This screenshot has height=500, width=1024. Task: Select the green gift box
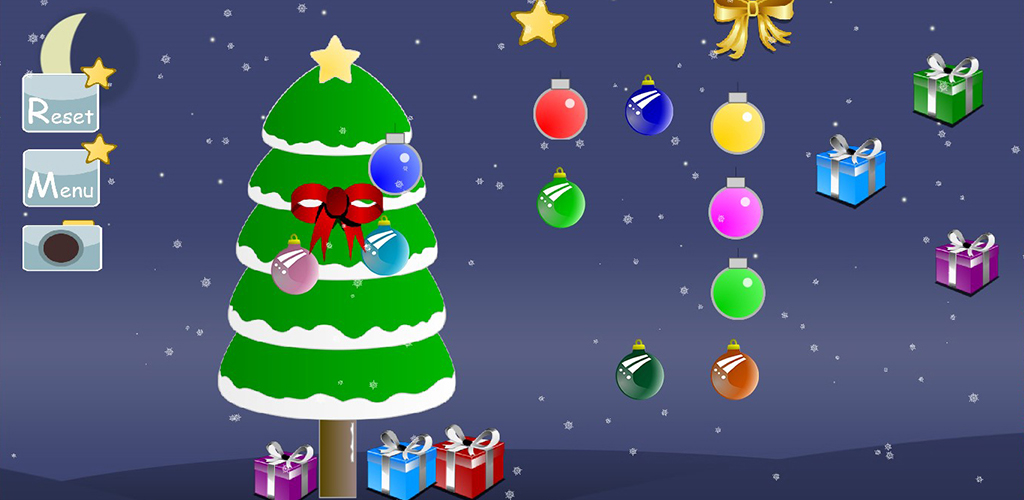[947, 92]
